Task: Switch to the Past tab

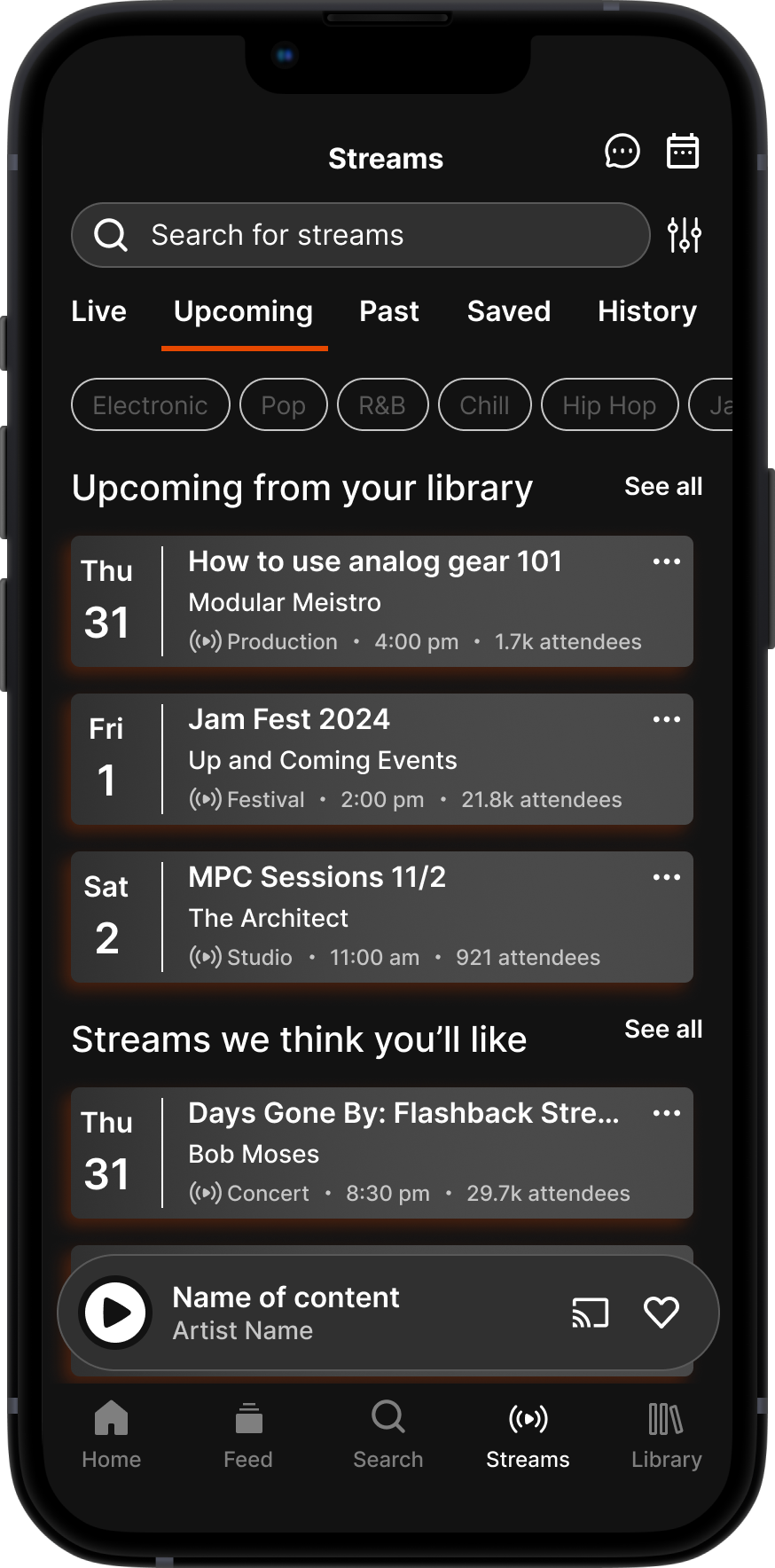Action: point(388,311)
